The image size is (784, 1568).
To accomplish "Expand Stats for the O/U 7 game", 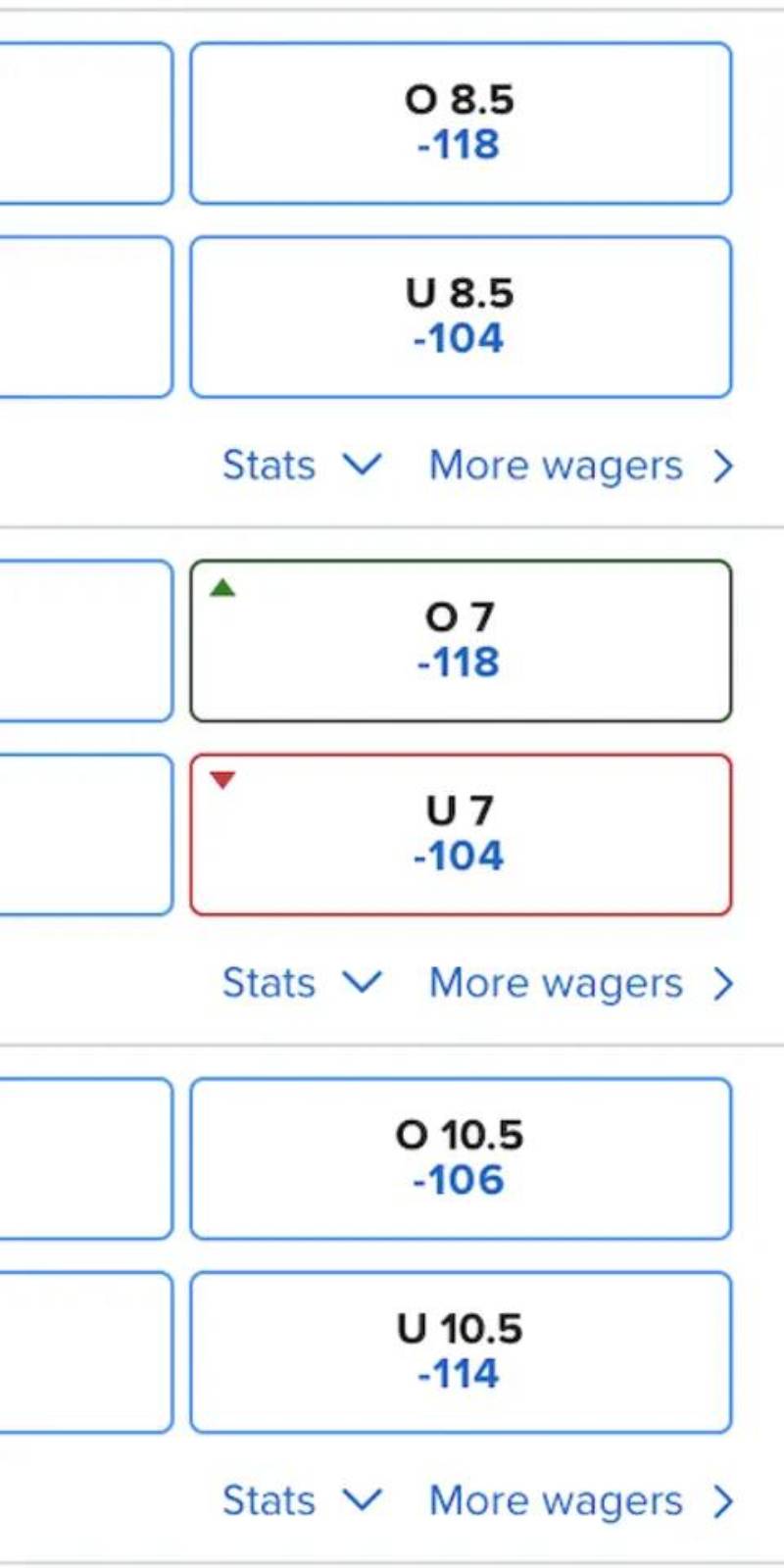I will [x=300, y=983].
